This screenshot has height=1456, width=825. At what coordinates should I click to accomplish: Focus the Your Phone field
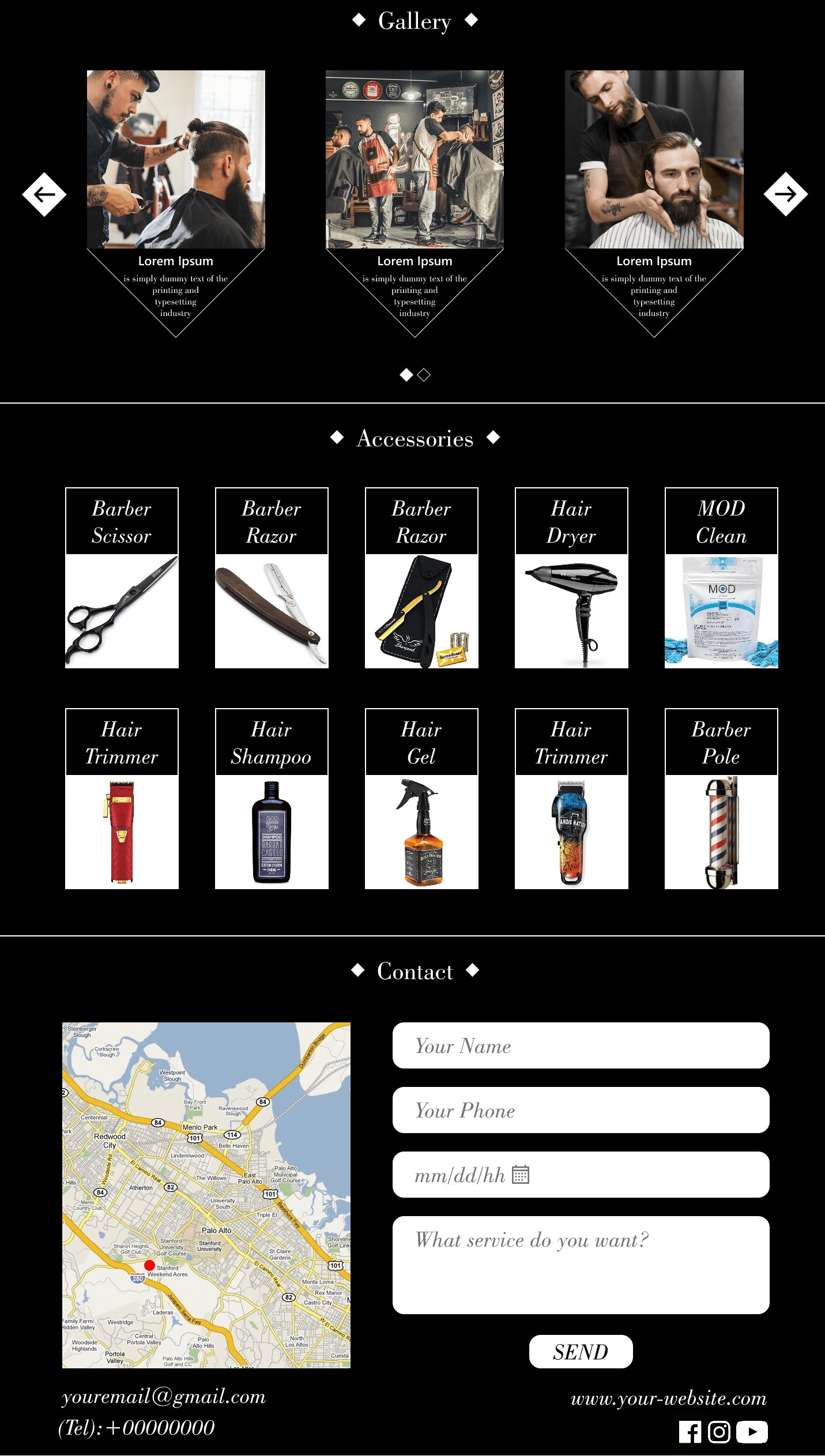(x=581, y=1110)
